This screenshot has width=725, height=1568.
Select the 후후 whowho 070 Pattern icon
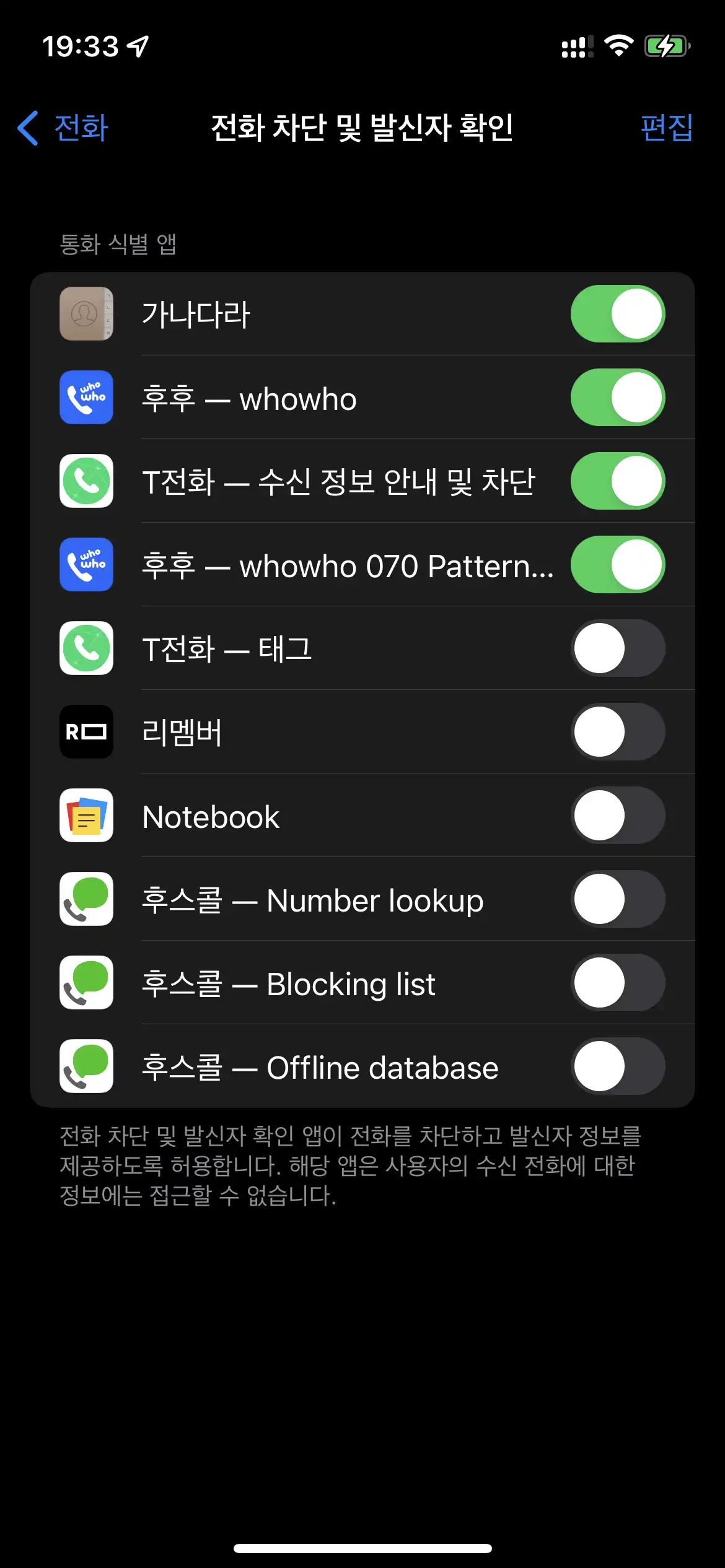86,565
